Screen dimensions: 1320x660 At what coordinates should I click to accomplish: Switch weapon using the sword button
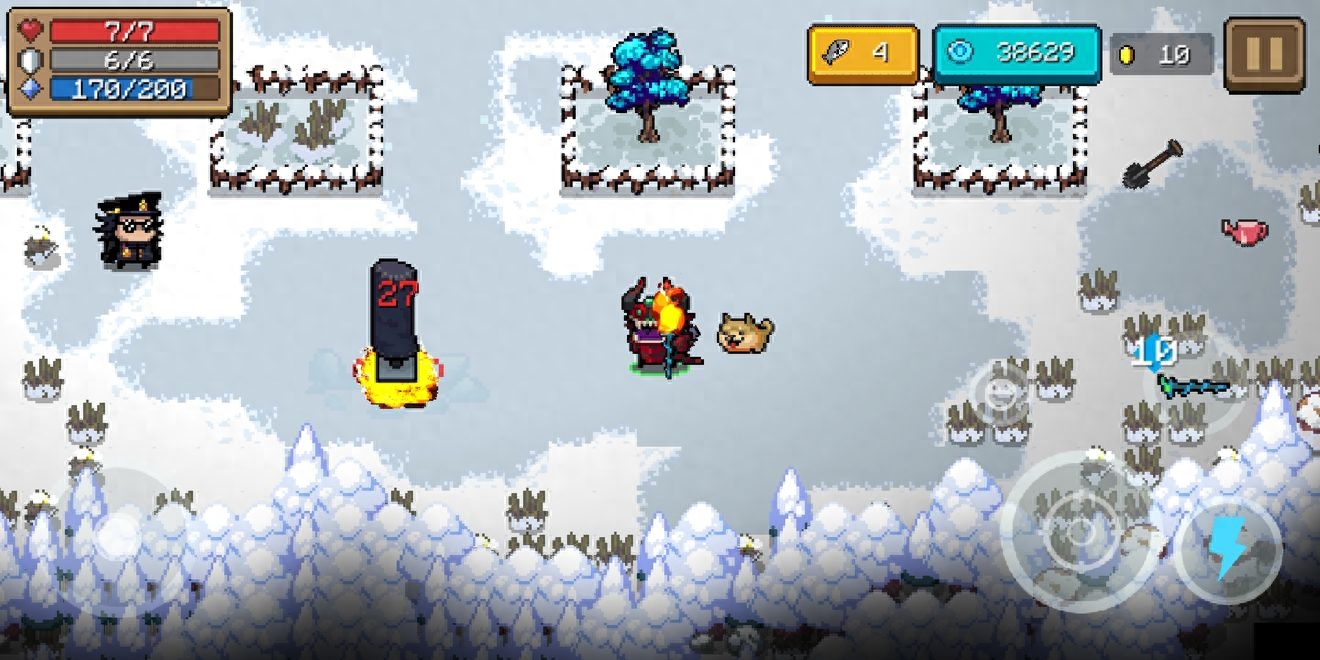(1194, 384)
